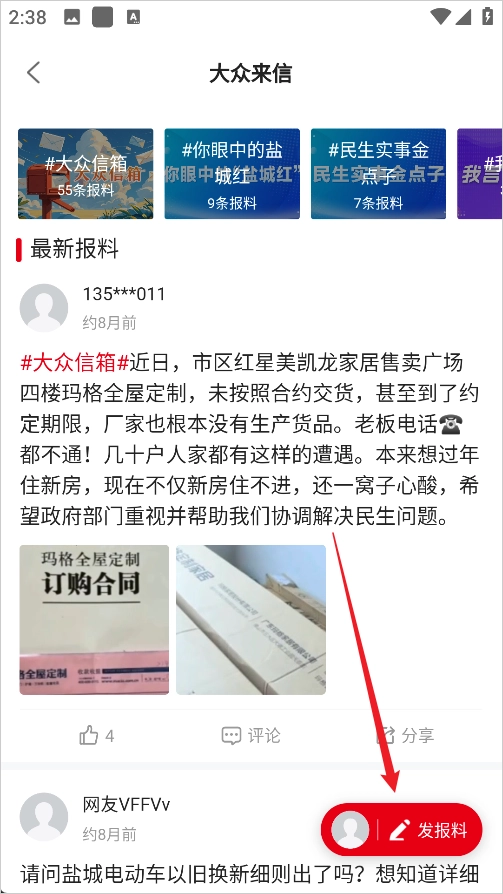503x894 pixels.
Task: Tap the red #大众信箱# hashtag link
Action: point(76,362)
